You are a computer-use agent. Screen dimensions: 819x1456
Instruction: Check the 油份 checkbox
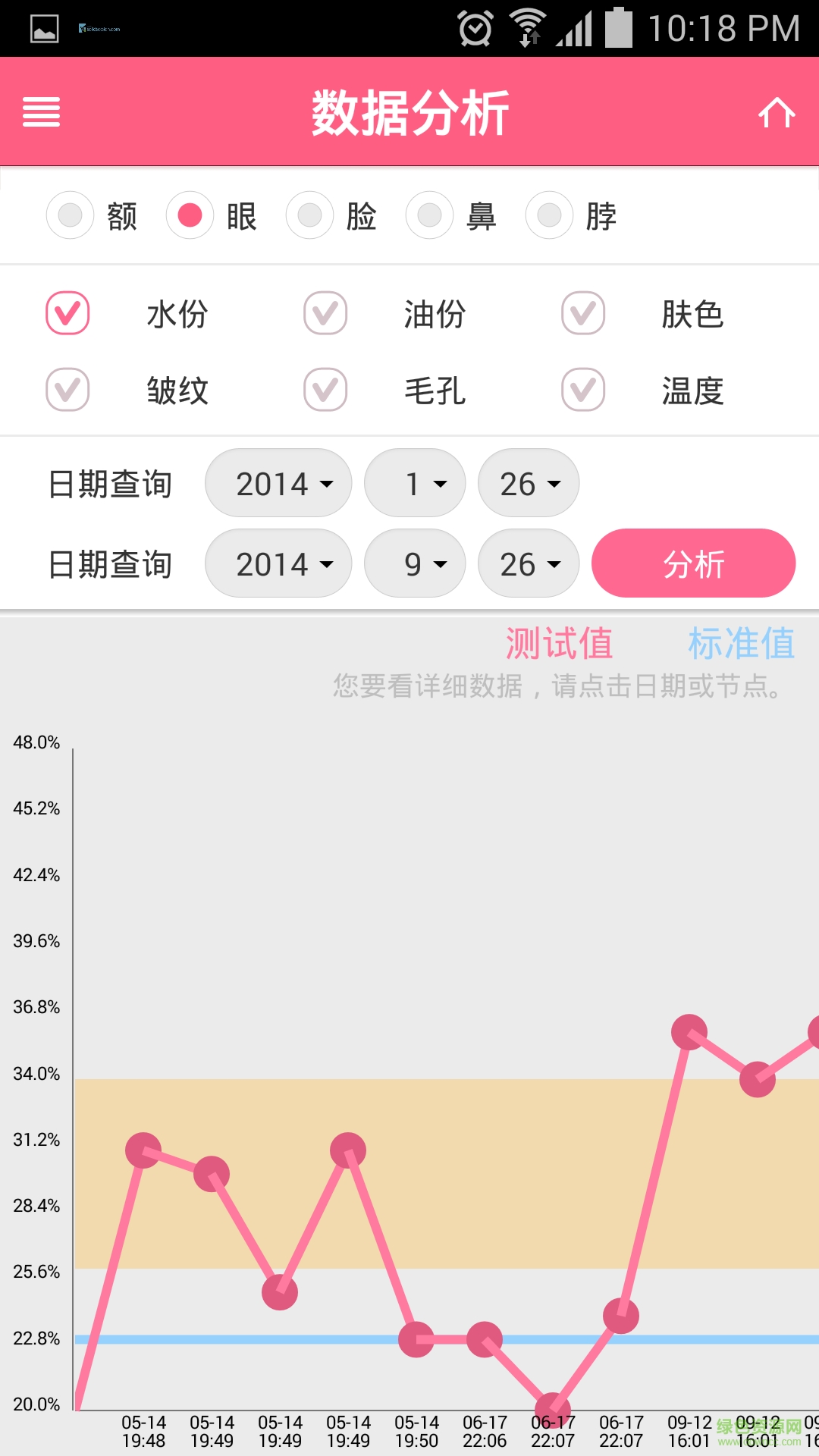tap(326, 313)
